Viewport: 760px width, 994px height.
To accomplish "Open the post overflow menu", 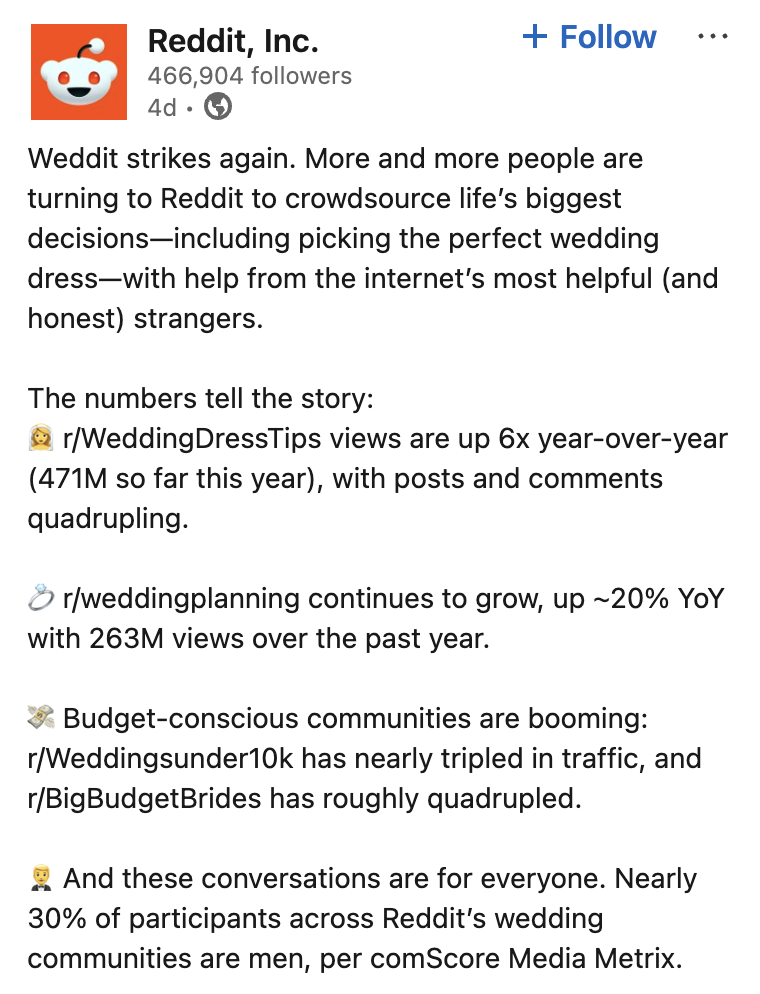I will [712, 37].
